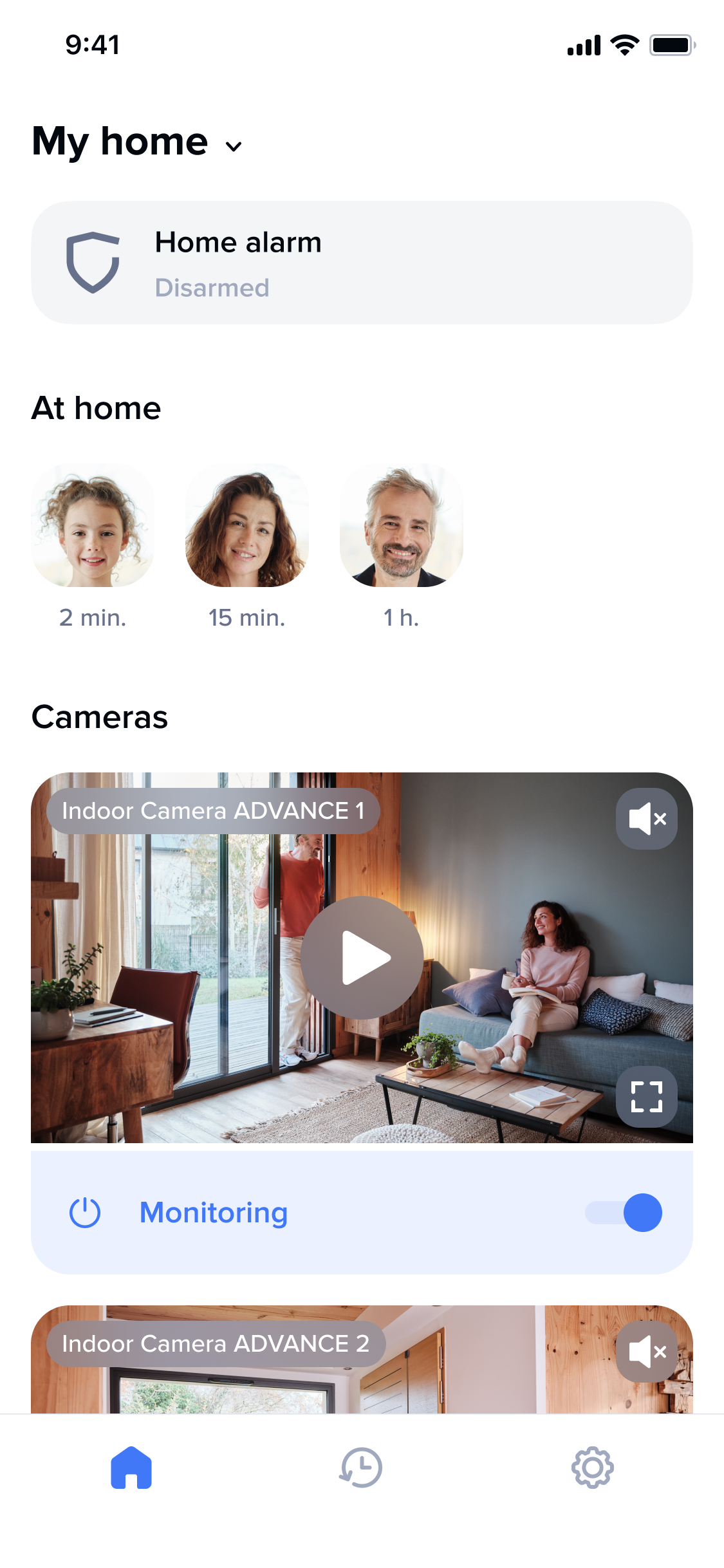Screen dimensions: 724x1568
Task: Open Indoor Camera ADVANCE 1 in fullscreen
Action: 646,1097
